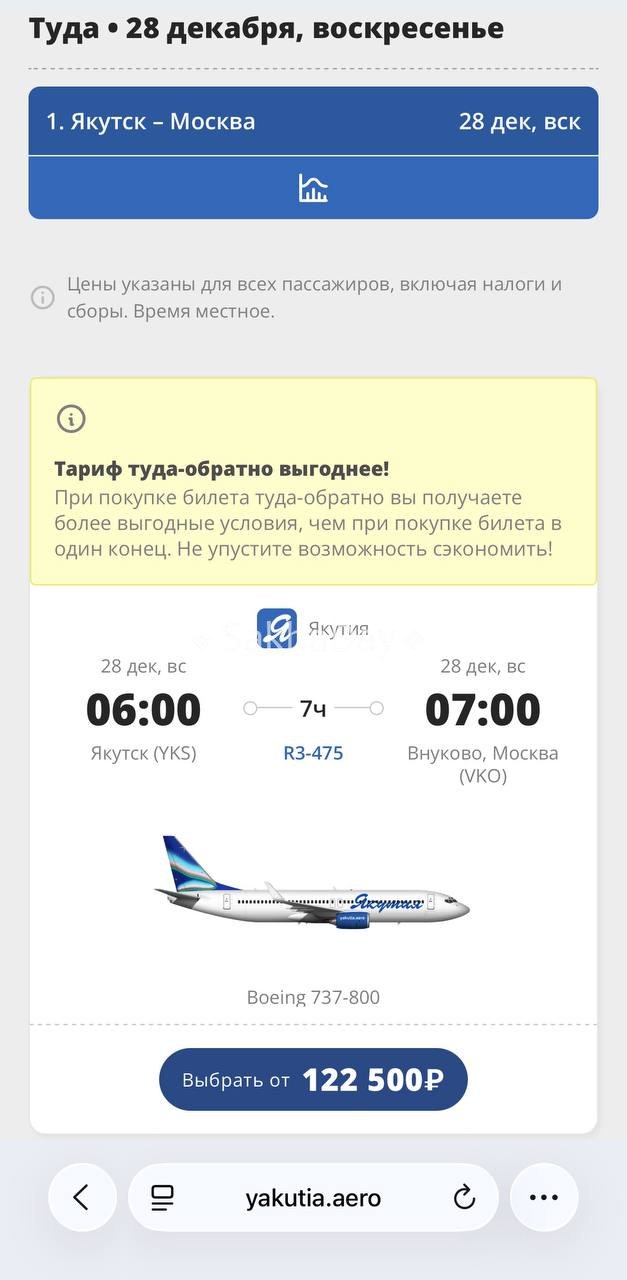The height and width of the screenshot is (1280, 627).
Task: Open the price chart icon button
Action: [313, 188]
